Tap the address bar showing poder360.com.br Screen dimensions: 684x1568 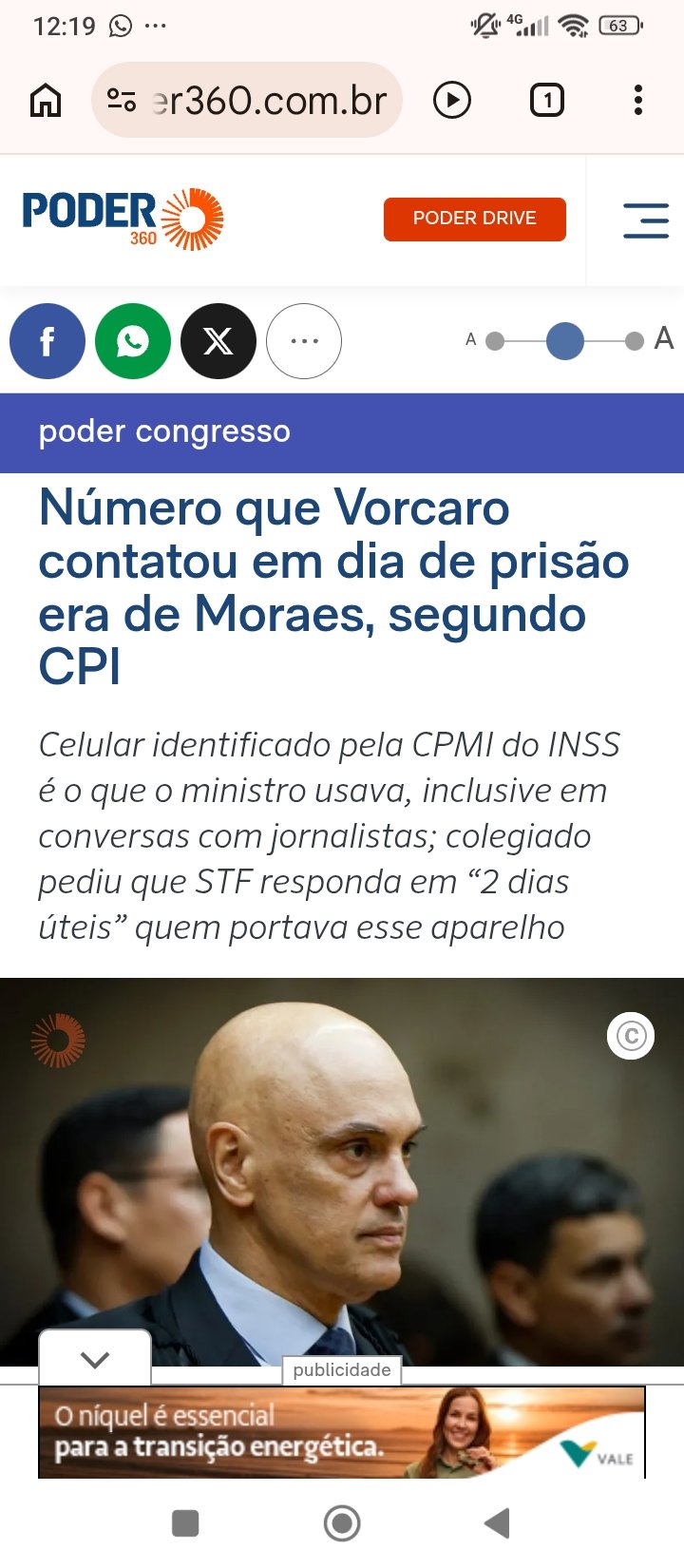click(x=247, y=100)
